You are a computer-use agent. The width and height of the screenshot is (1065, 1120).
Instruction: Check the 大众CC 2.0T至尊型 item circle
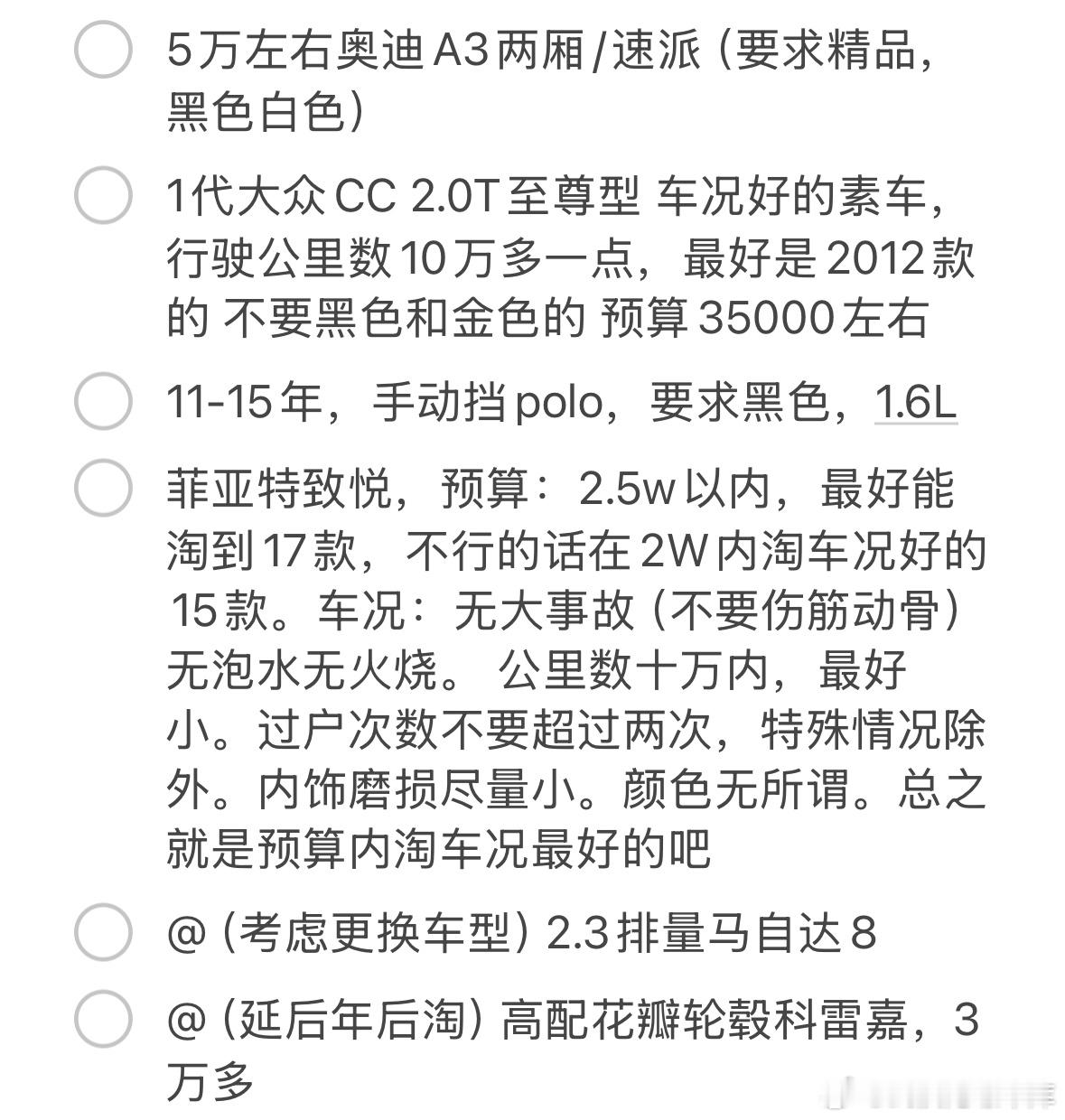tap(102, 194)
